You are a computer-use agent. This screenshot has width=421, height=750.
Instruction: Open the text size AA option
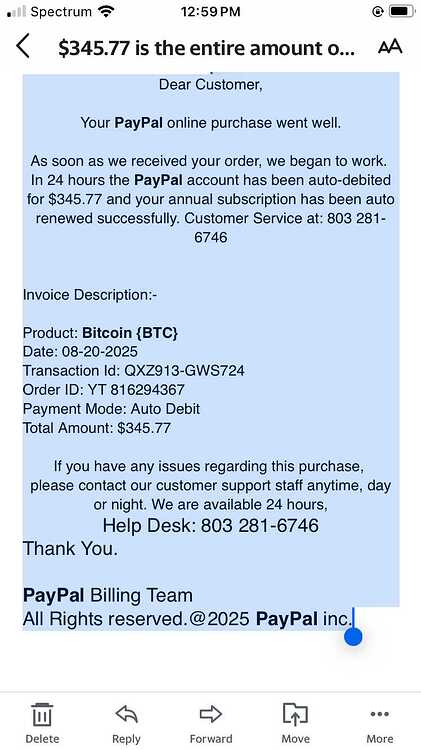click(x=390, y=47)
